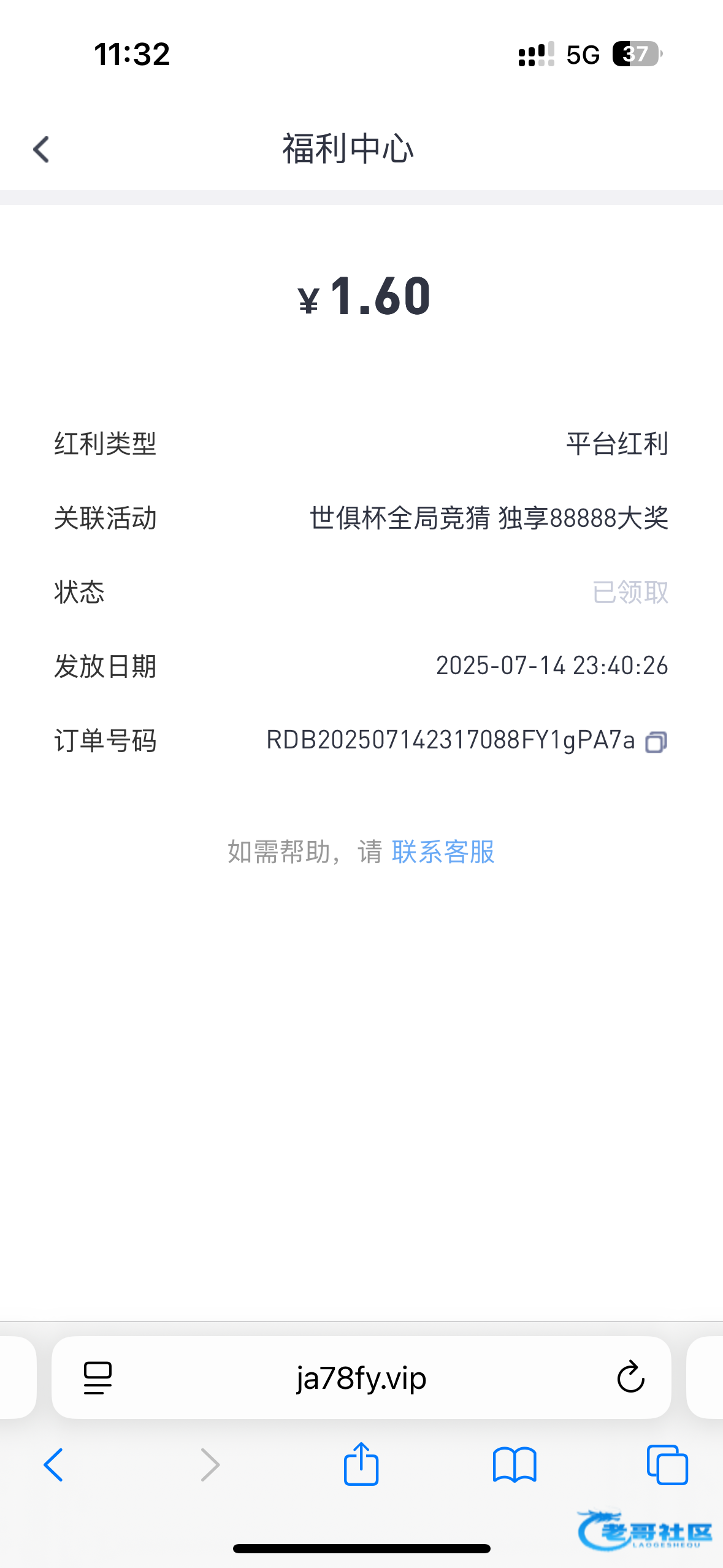Share this page from Safari
Viewport: 723px width, 1568px height.
[x=361, y=1464]
